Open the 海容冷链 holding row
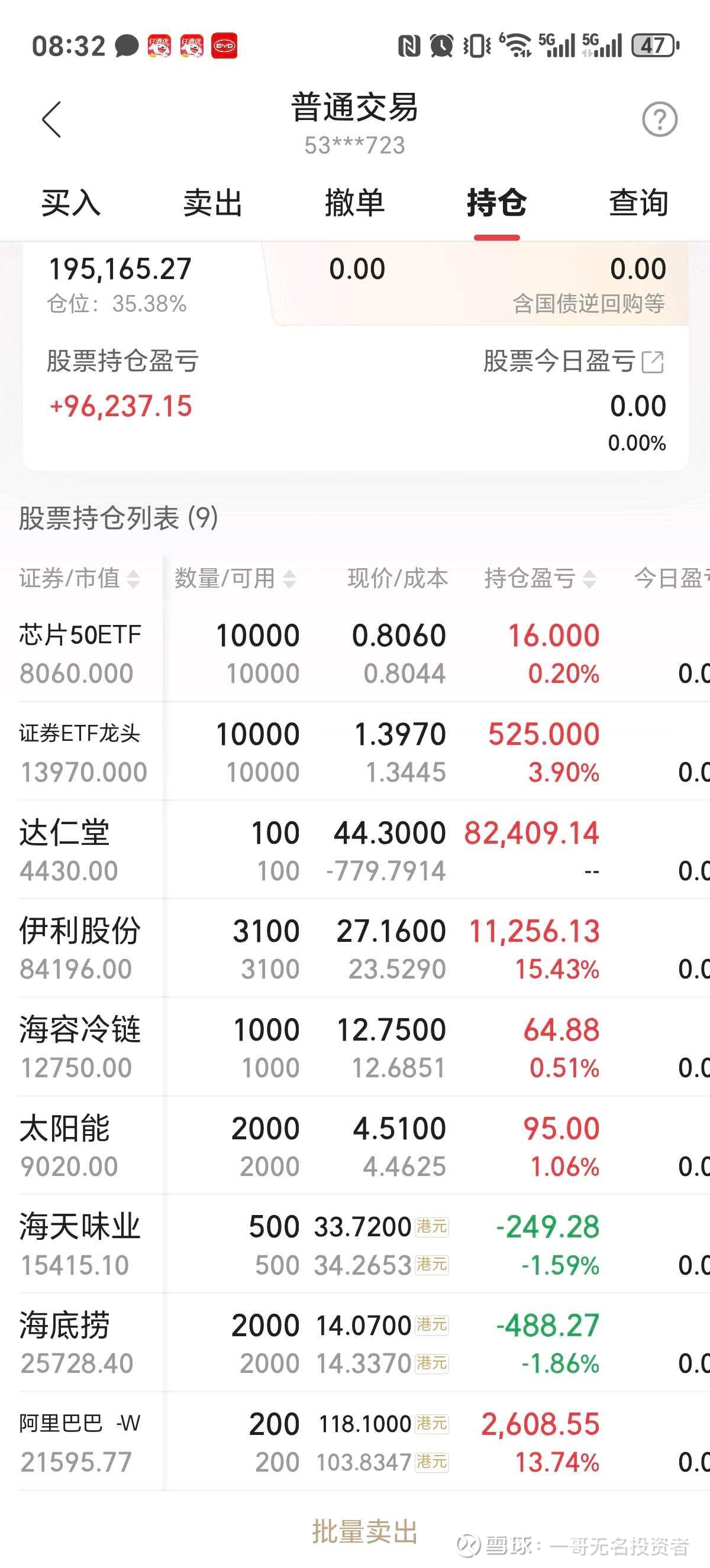 pyautogui.click(x=355, y=1048)
